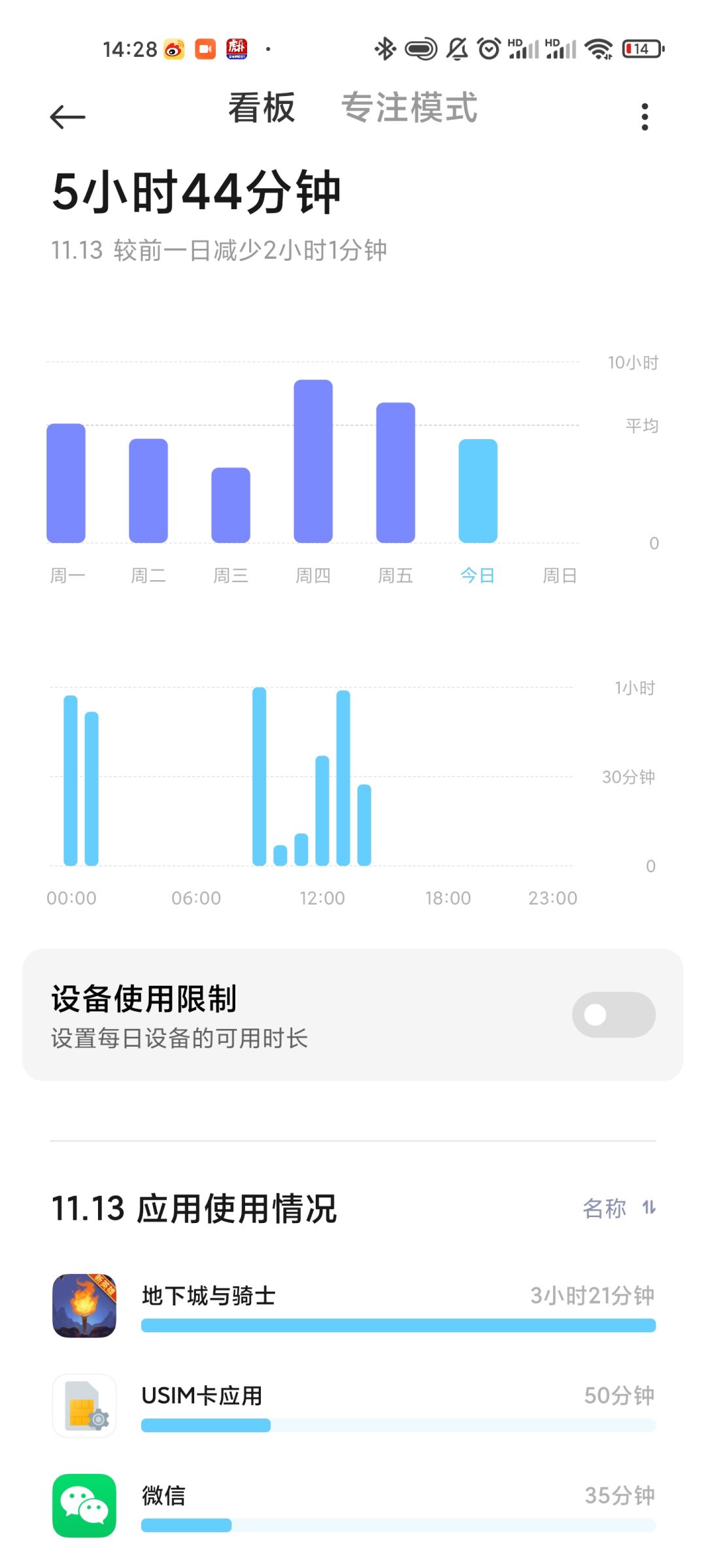Tap the Wi-Fi icon in status bar
Screen dimensions: 706x1568
point(597,48)
